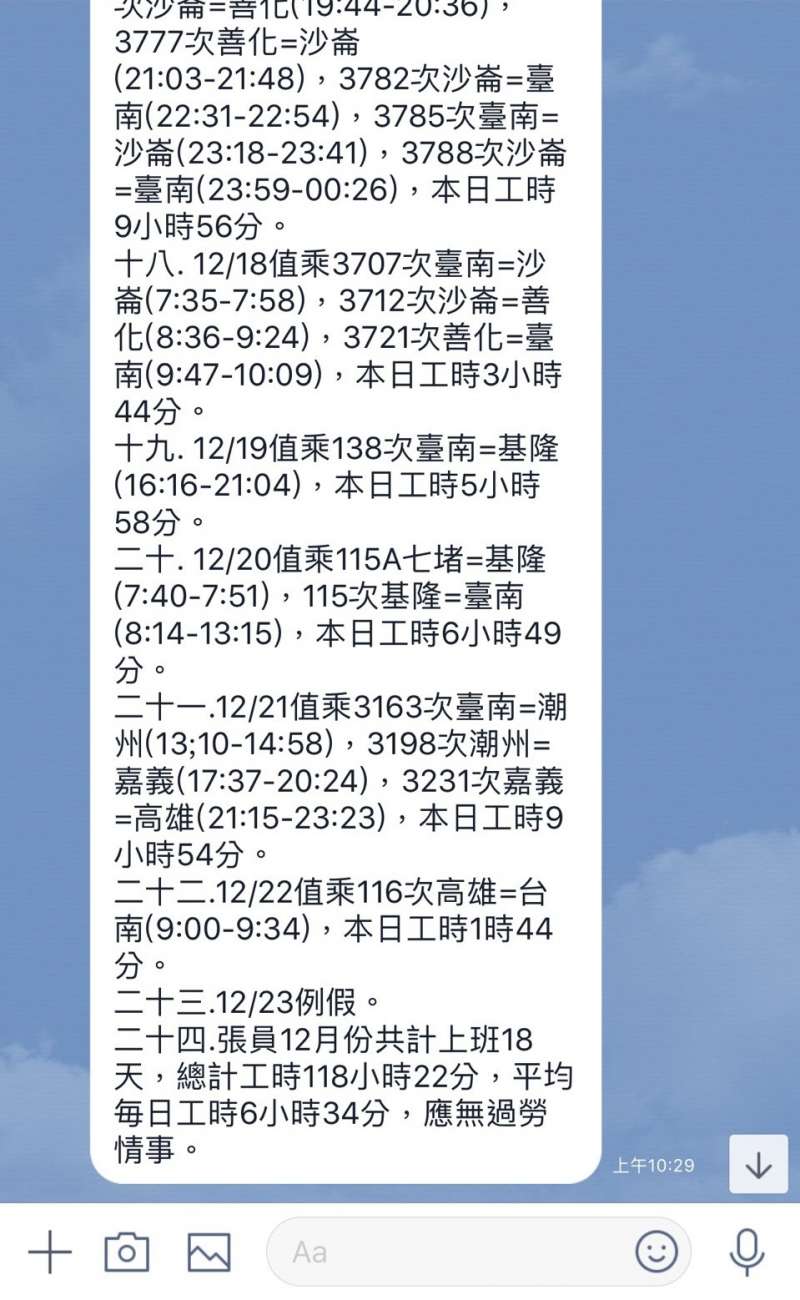800x1300 pixels.
Task: Open the photo gallery picker
Action: click(208, 1251)
